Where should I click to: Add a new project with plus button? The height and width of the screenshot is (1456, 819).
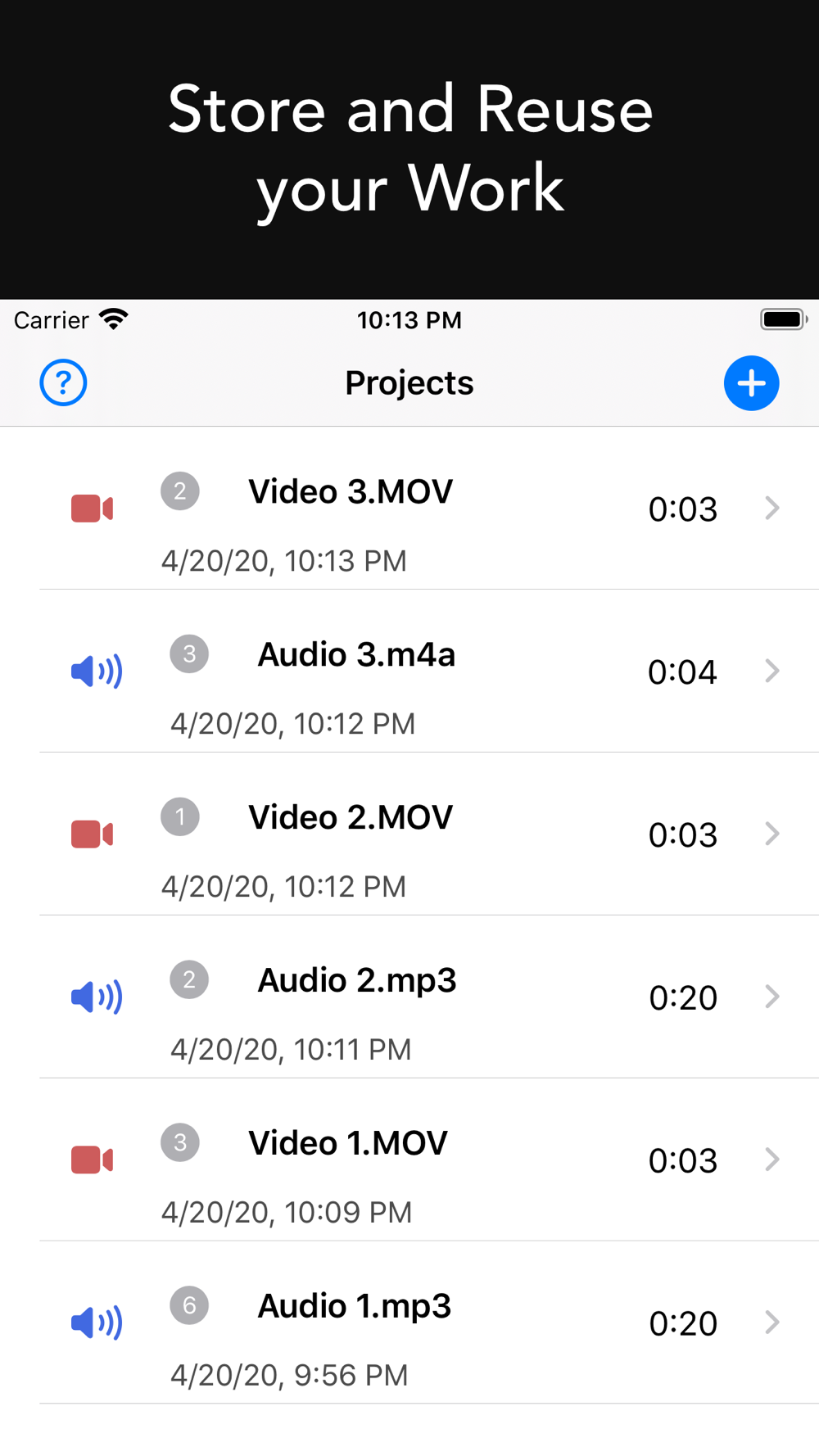[x=751, y=382]
